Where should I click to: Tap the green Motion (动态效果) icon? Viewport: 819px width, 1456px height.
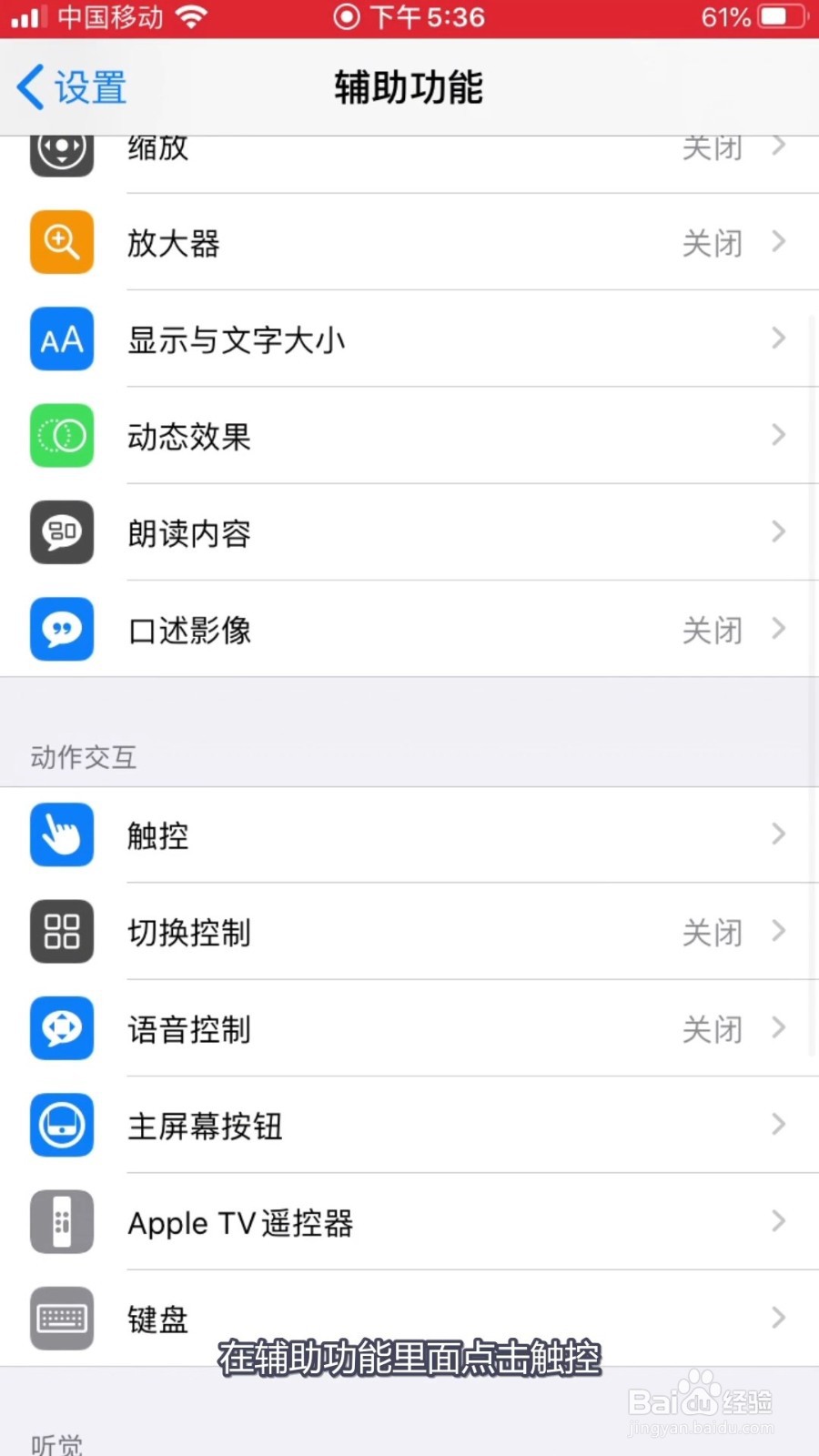(x=61, y=436)
